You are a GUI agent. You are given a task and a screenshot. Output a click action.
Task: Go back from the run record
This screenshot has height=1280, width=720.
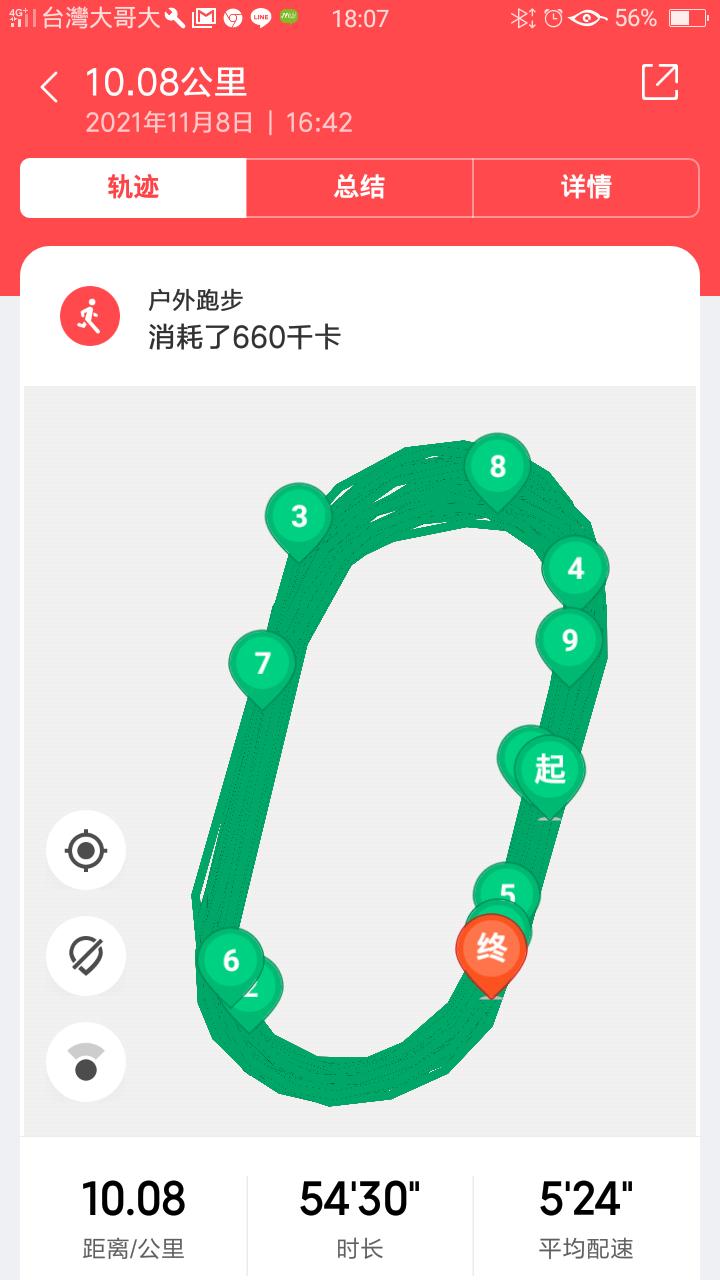click(49, 87)
